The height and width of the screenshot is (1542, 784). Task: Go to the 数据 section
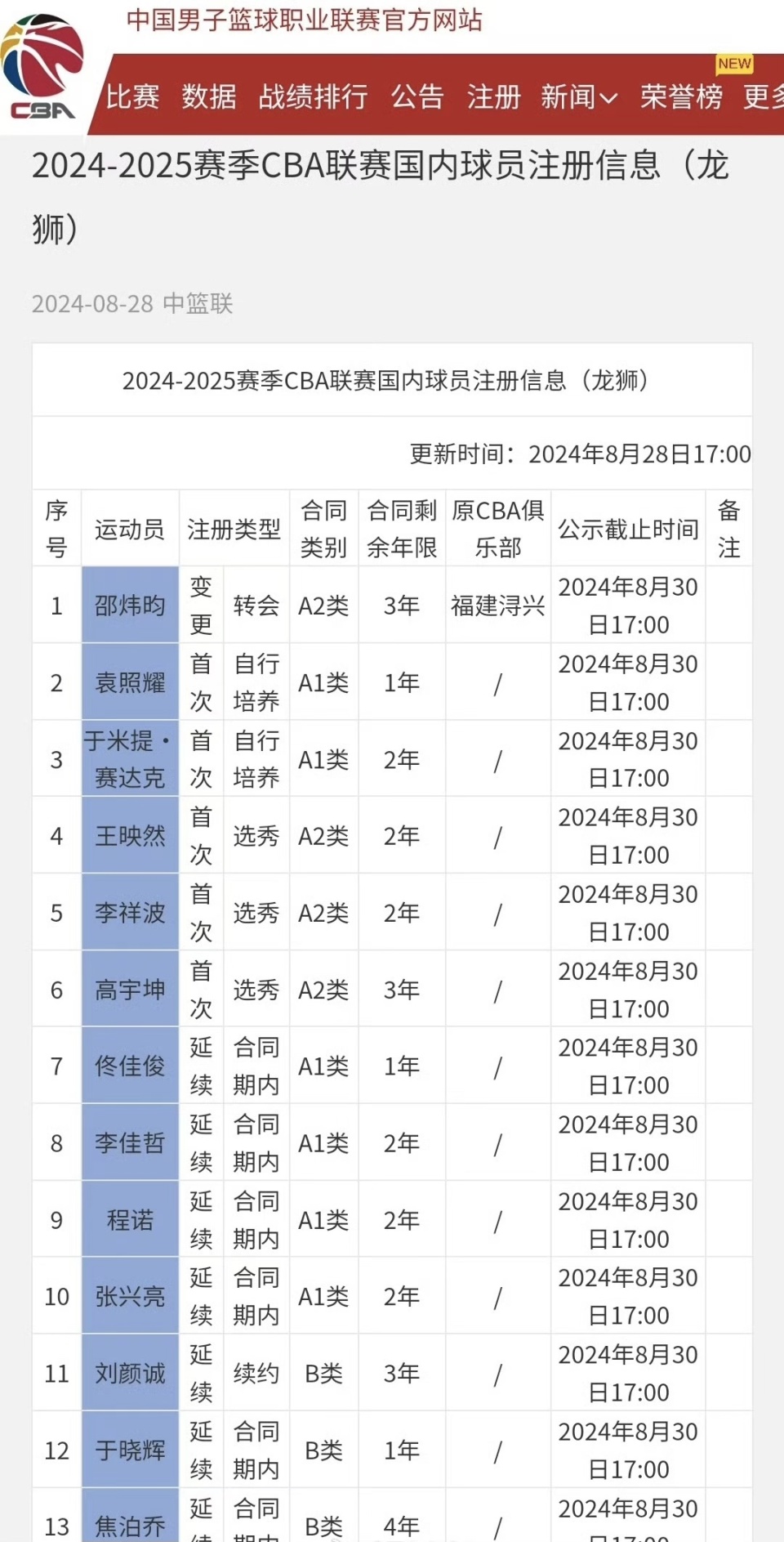pos(209,96)
